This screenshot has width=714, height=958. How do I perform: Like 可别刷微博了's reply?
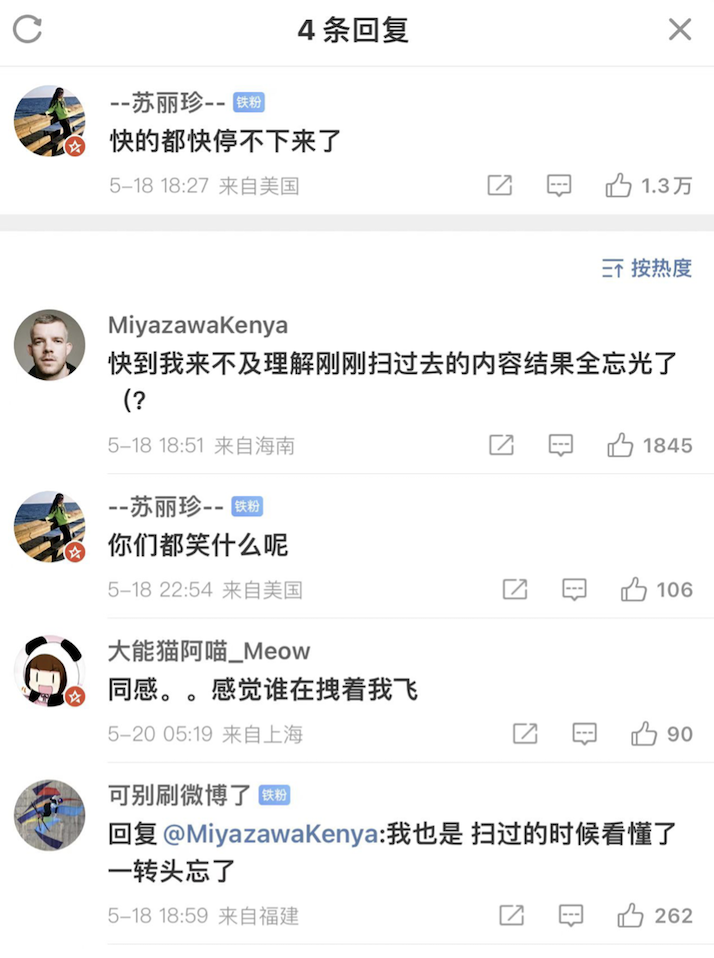click(x=630, y=915)
